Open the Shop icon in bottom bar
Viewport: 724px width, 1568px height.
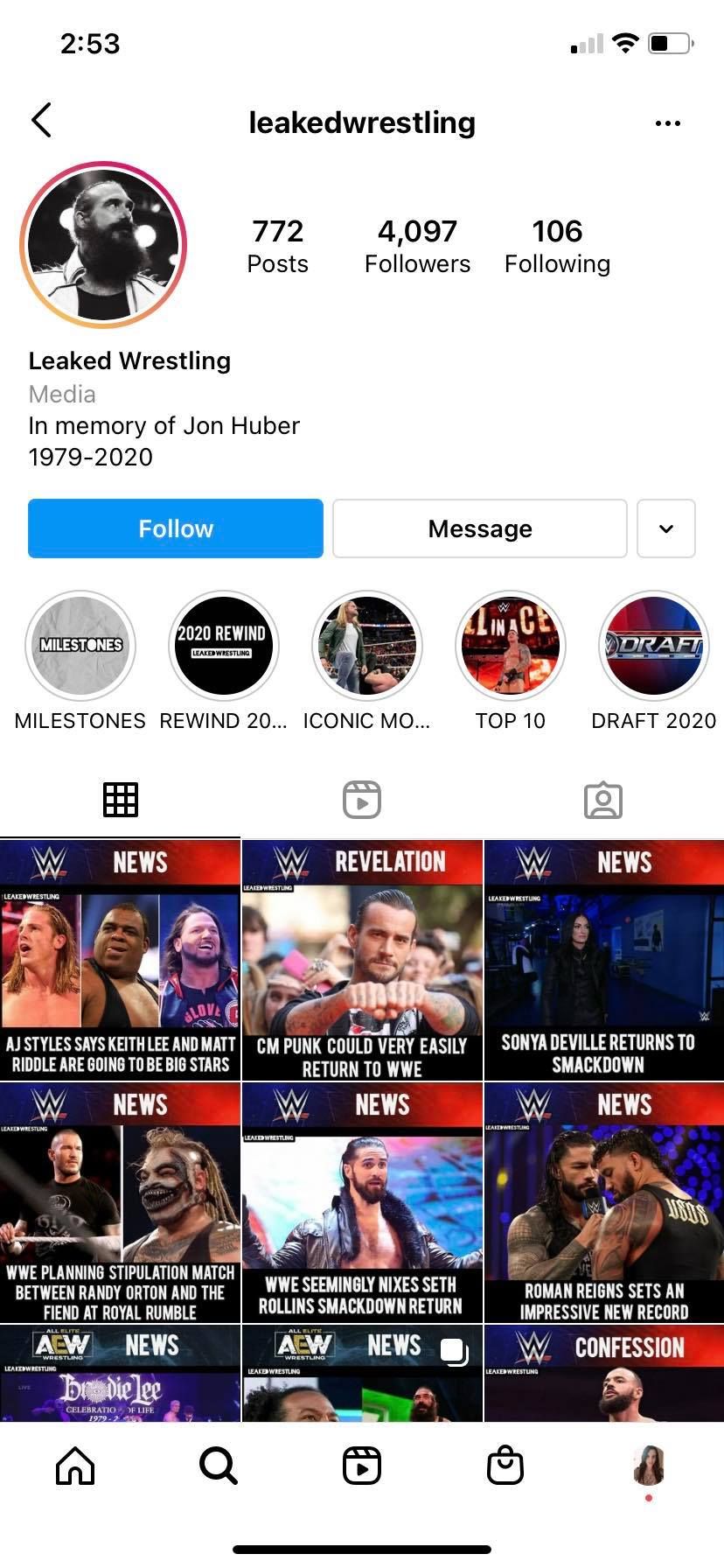click(x=506, y=1466)
